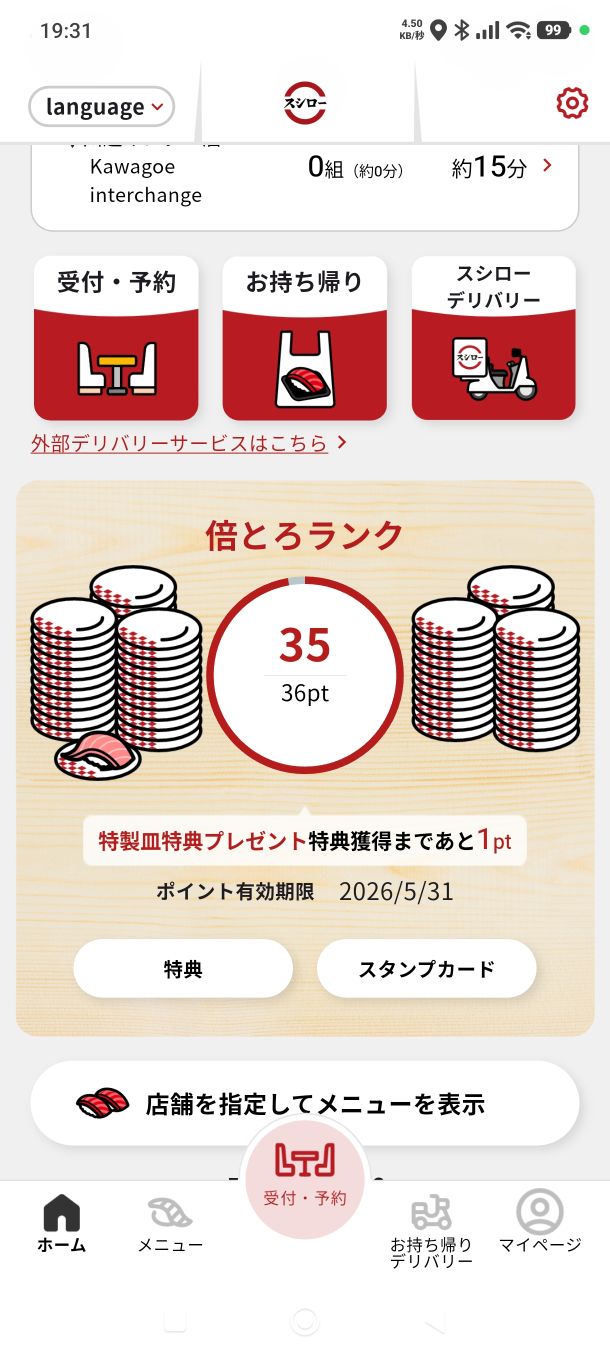Open the お持ち帰りデリバリー tab
The width and height of the screenshot is (610, 1356).
tap(431, 1230)
